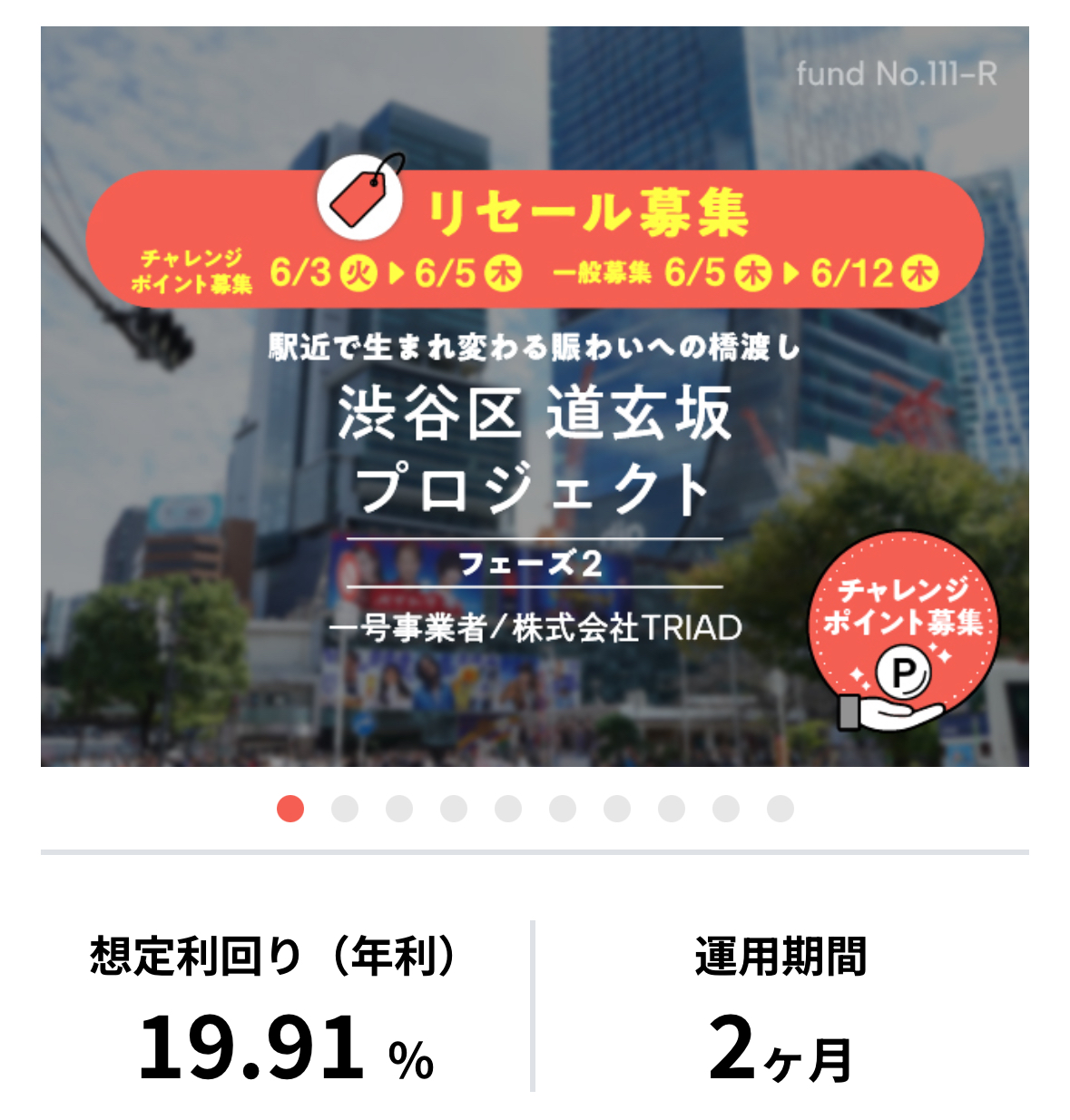Go to the last carousel page dot

780,808
